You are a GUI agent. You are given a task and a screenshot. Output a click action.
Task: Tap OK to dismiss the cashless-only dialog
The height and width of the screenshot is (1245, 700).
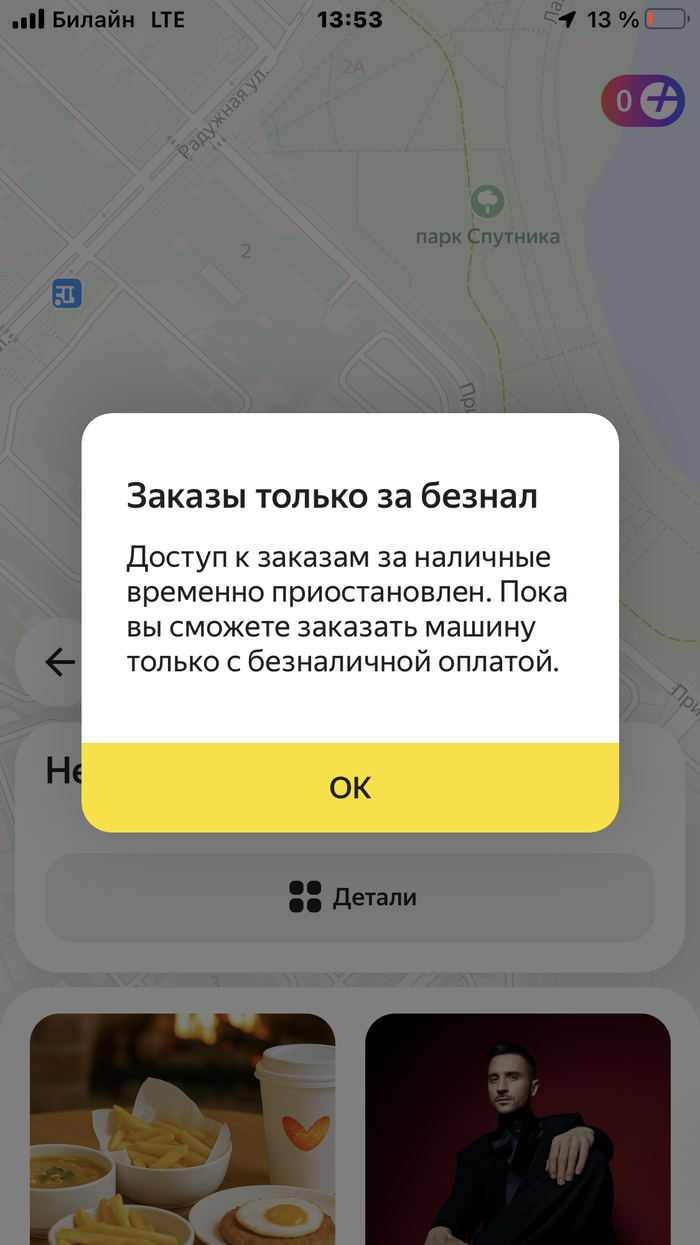pyautogui.click(x=350, y=788)
